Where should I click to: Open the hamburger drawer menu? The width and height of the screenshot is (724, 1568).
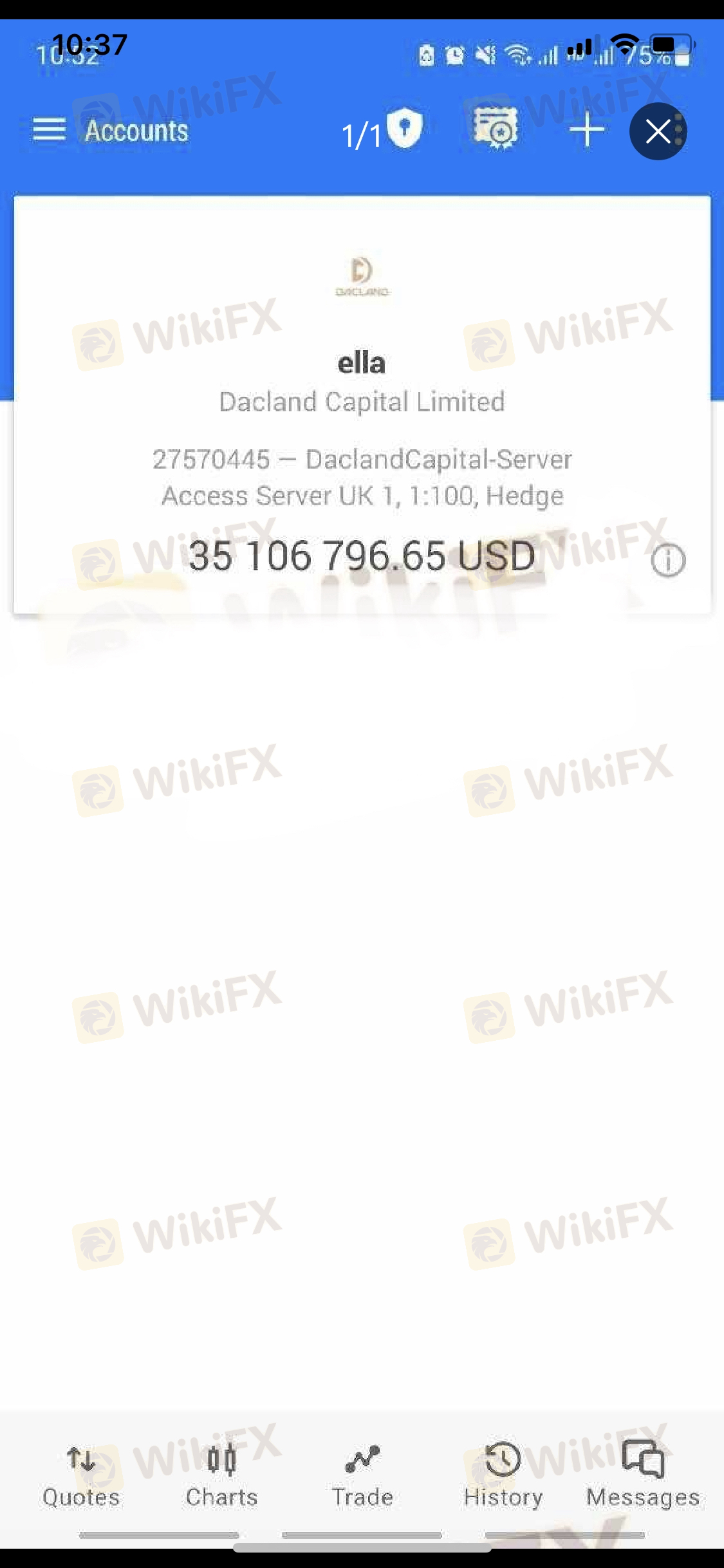[x=49, y=130]
